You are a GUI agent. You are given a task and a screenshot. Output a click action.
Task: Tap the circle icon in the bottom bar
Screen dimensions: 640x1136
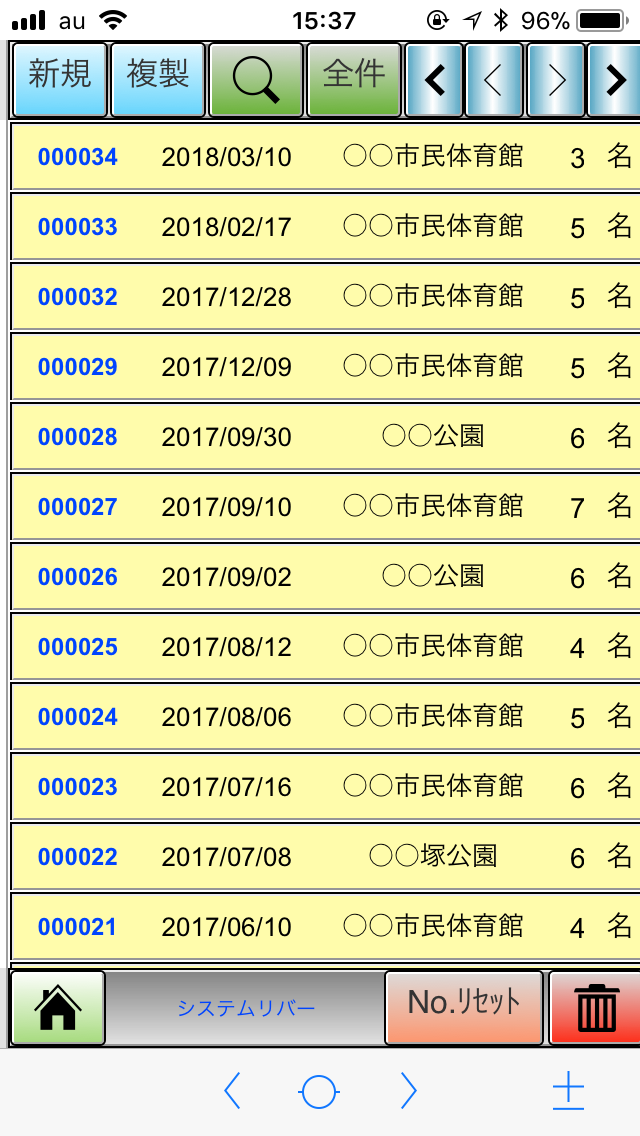coord(319,1090)
